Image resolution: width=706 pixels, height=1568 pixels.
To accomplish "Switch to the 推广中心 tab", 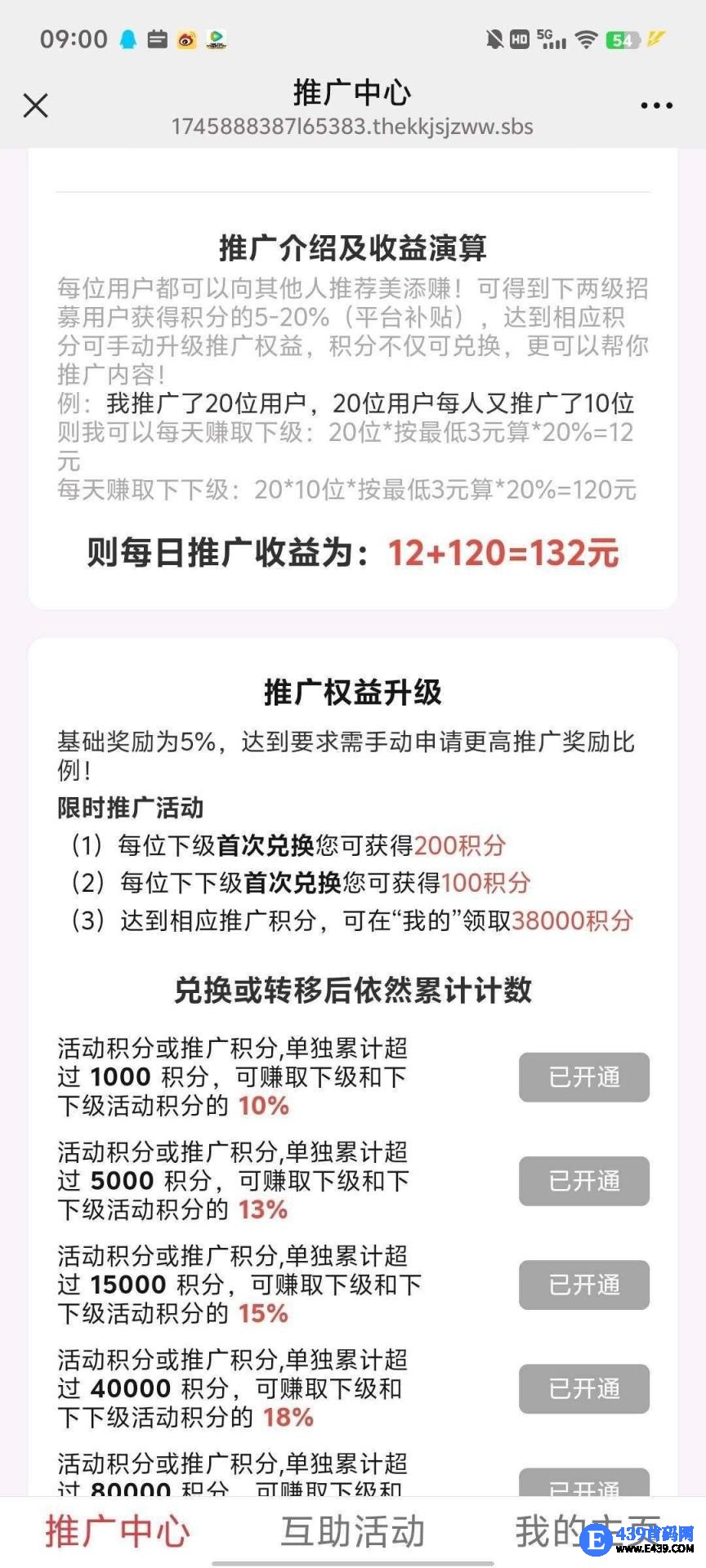I will click(117, 1531).
